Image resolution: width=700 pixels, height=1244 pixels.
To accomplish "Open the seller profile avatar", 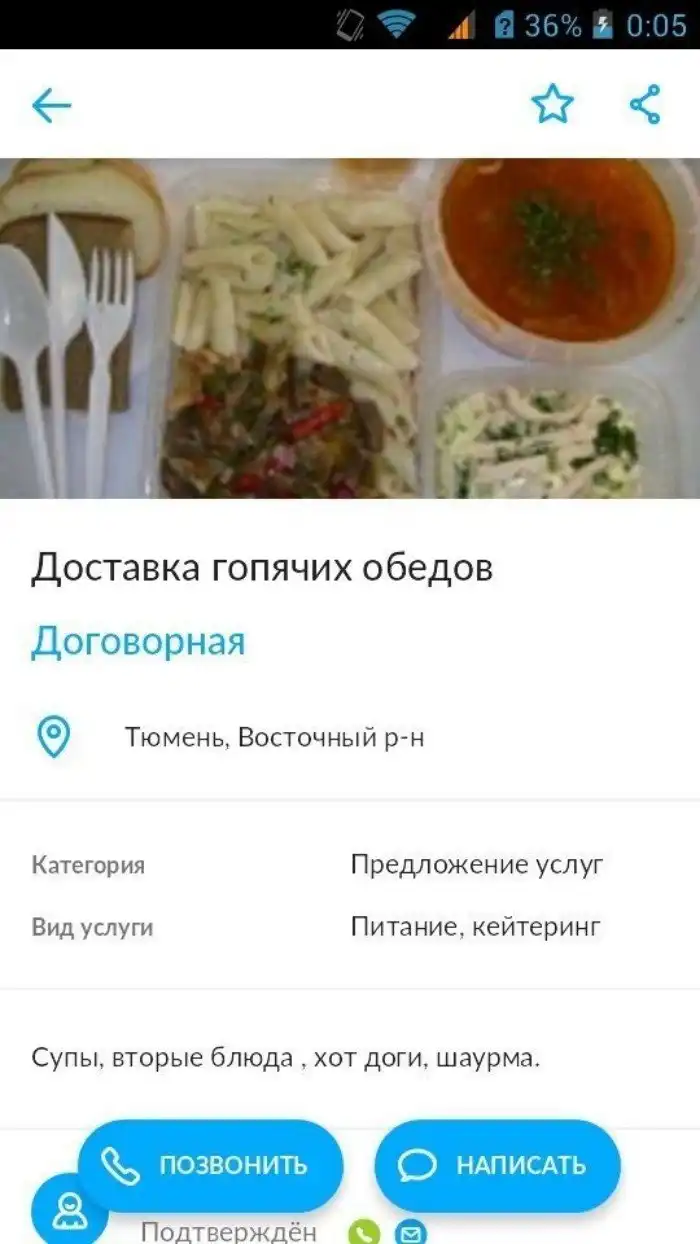I will click(x=68, y=1212).
